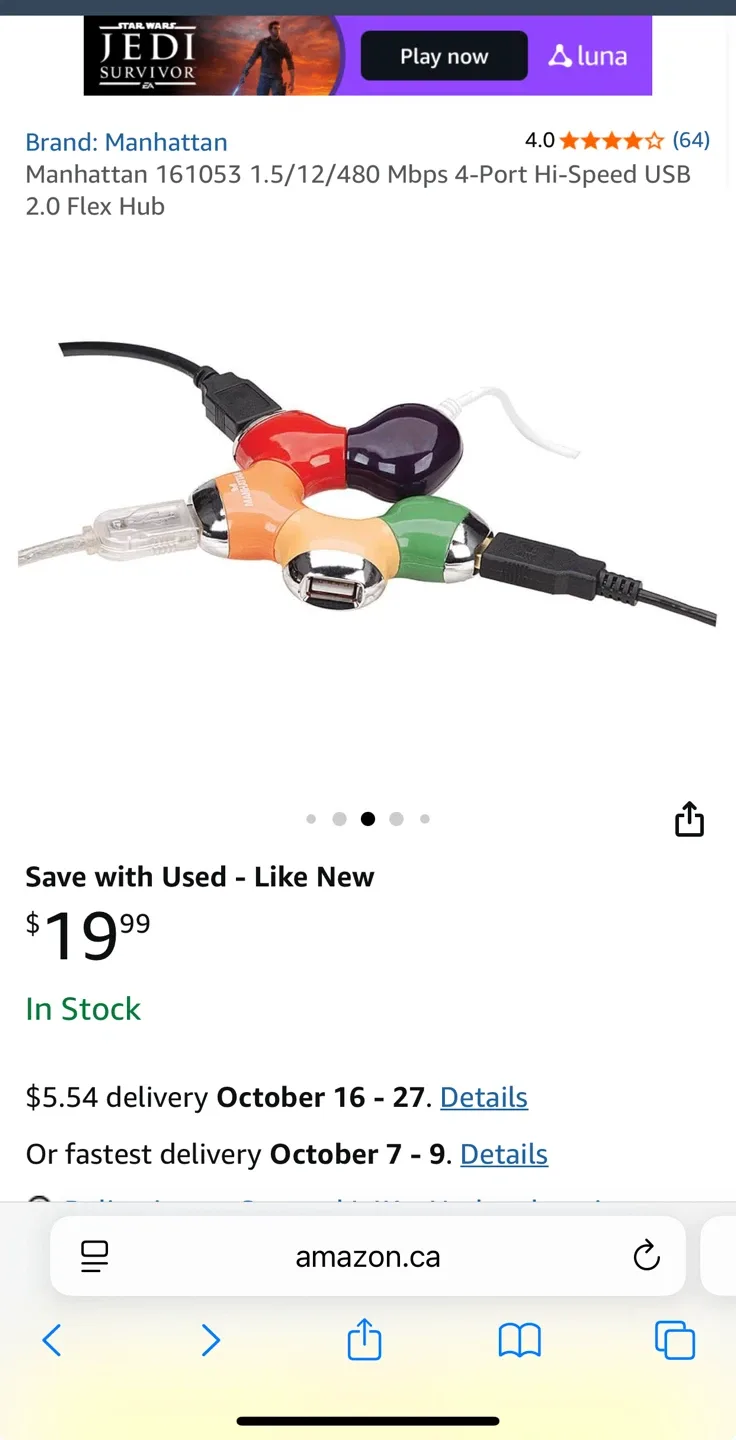Screen dimensions: 736x1440
Task: Open the Safari share sheet icon
Action: click(x=364, y=1340)
